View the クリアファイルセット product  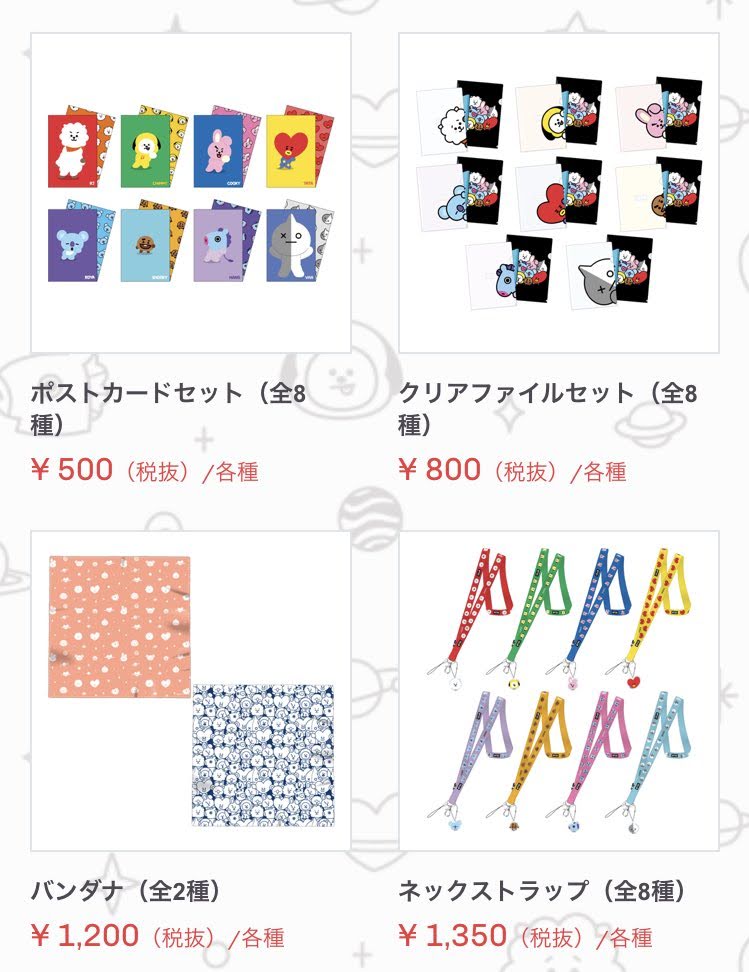point(559,193)
